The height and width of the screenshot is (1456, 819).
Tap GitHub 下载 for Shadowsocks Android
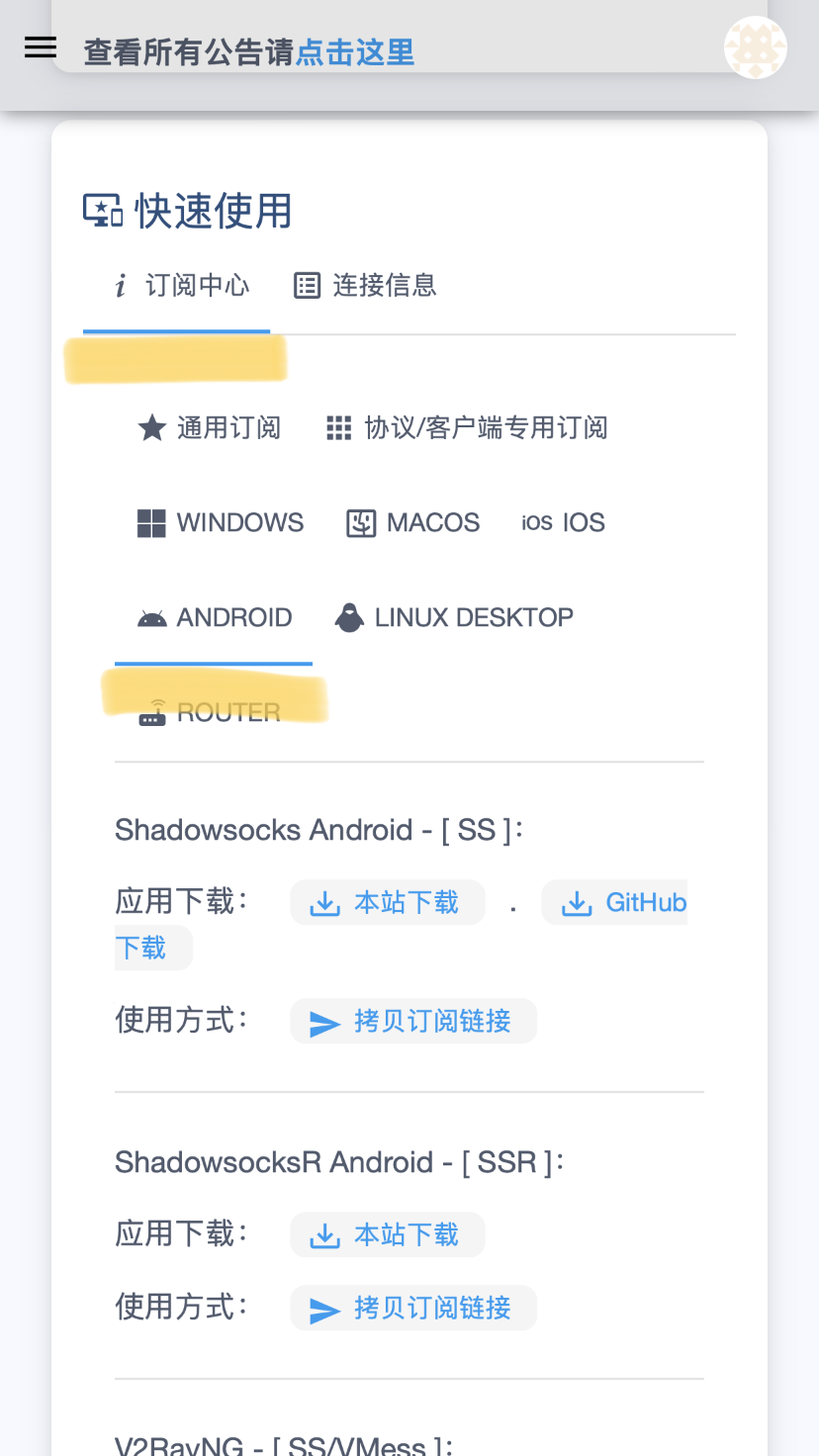coord(614,902)
